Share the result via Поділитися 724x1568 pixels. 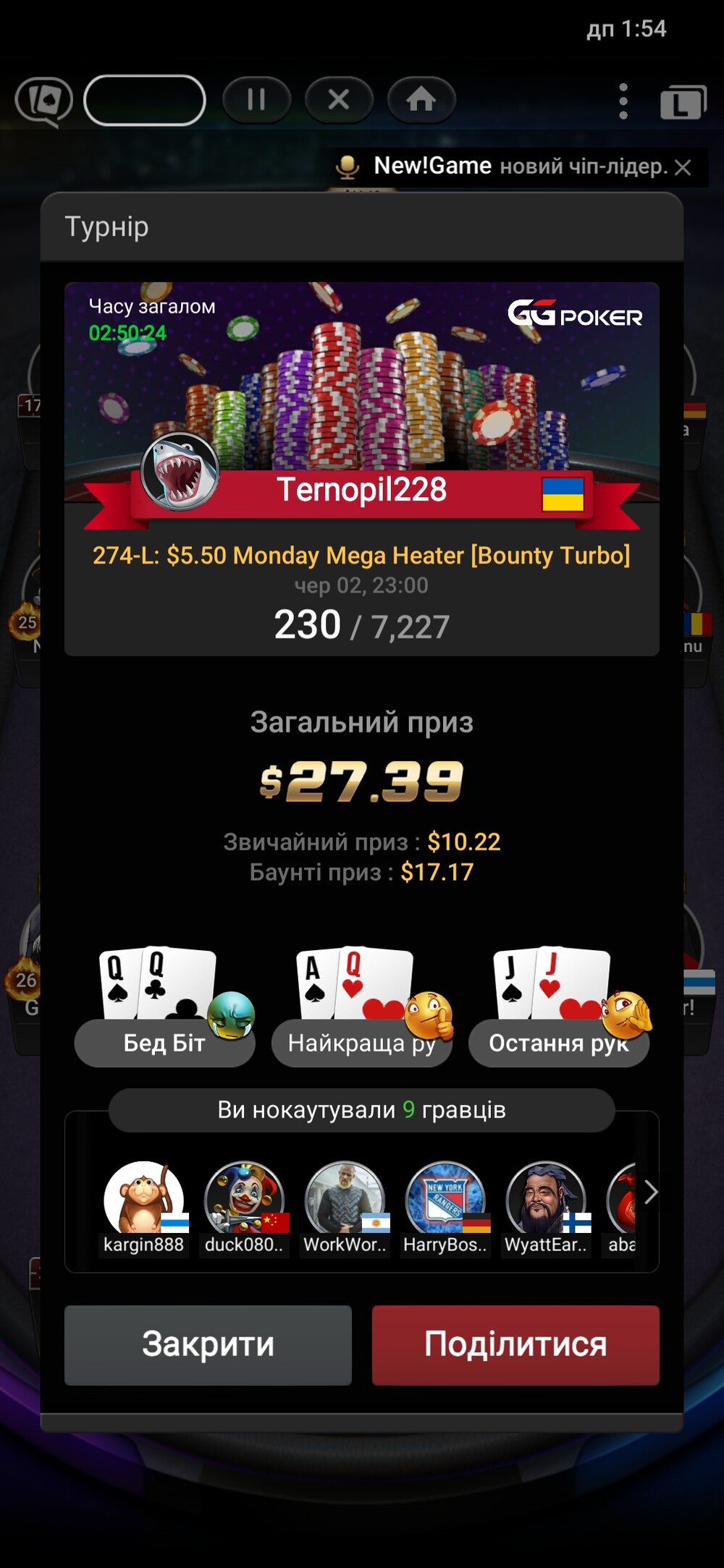point(515,1344)
